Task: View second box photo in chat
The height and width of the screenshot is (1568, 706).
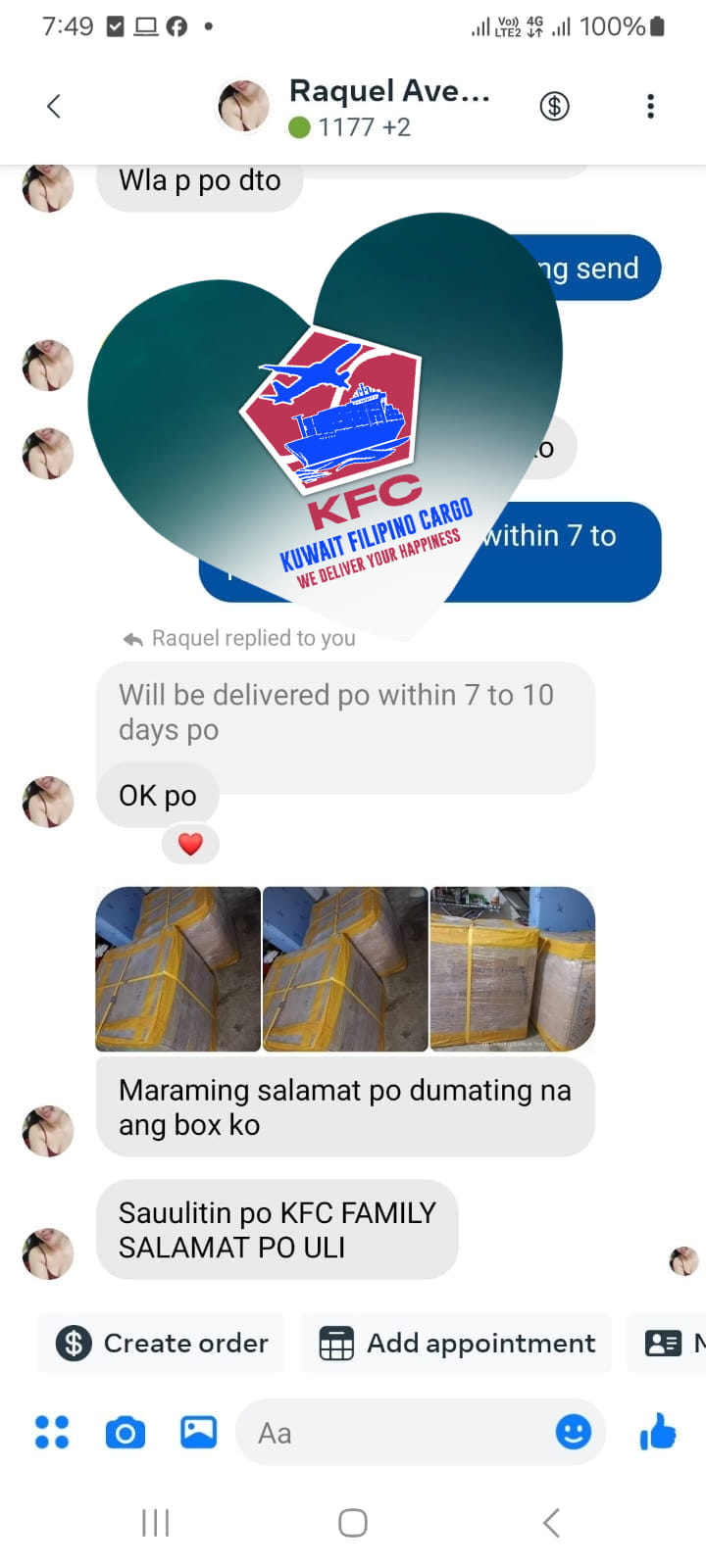Action: click(345, 969)
